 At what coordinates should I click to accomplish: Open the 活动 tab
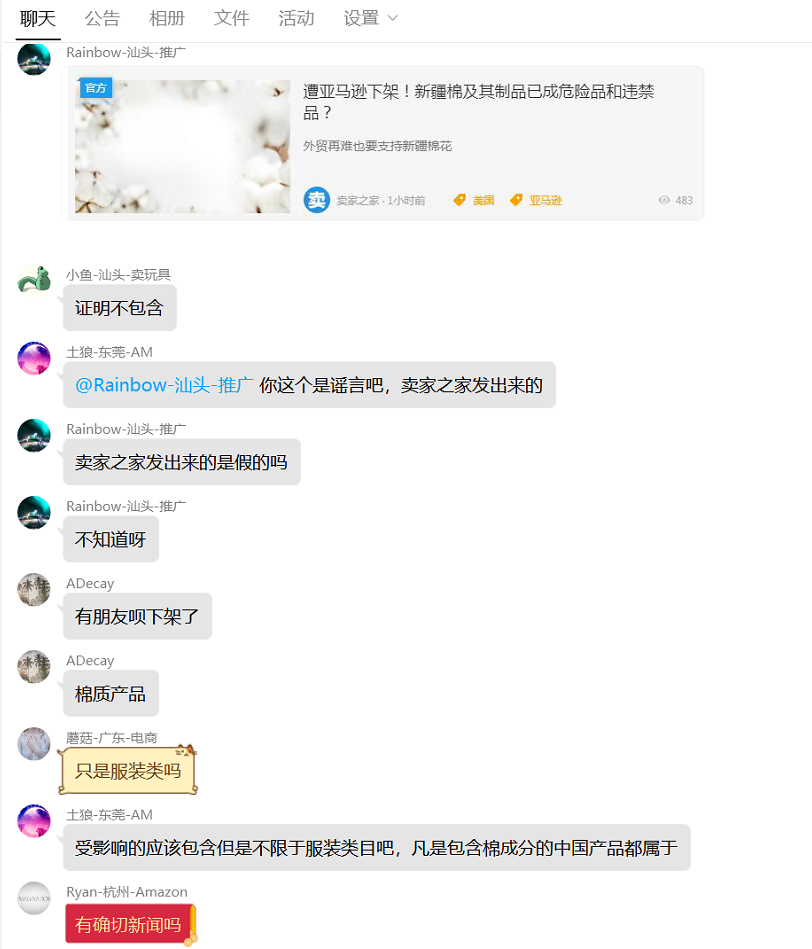click(296, 18)
